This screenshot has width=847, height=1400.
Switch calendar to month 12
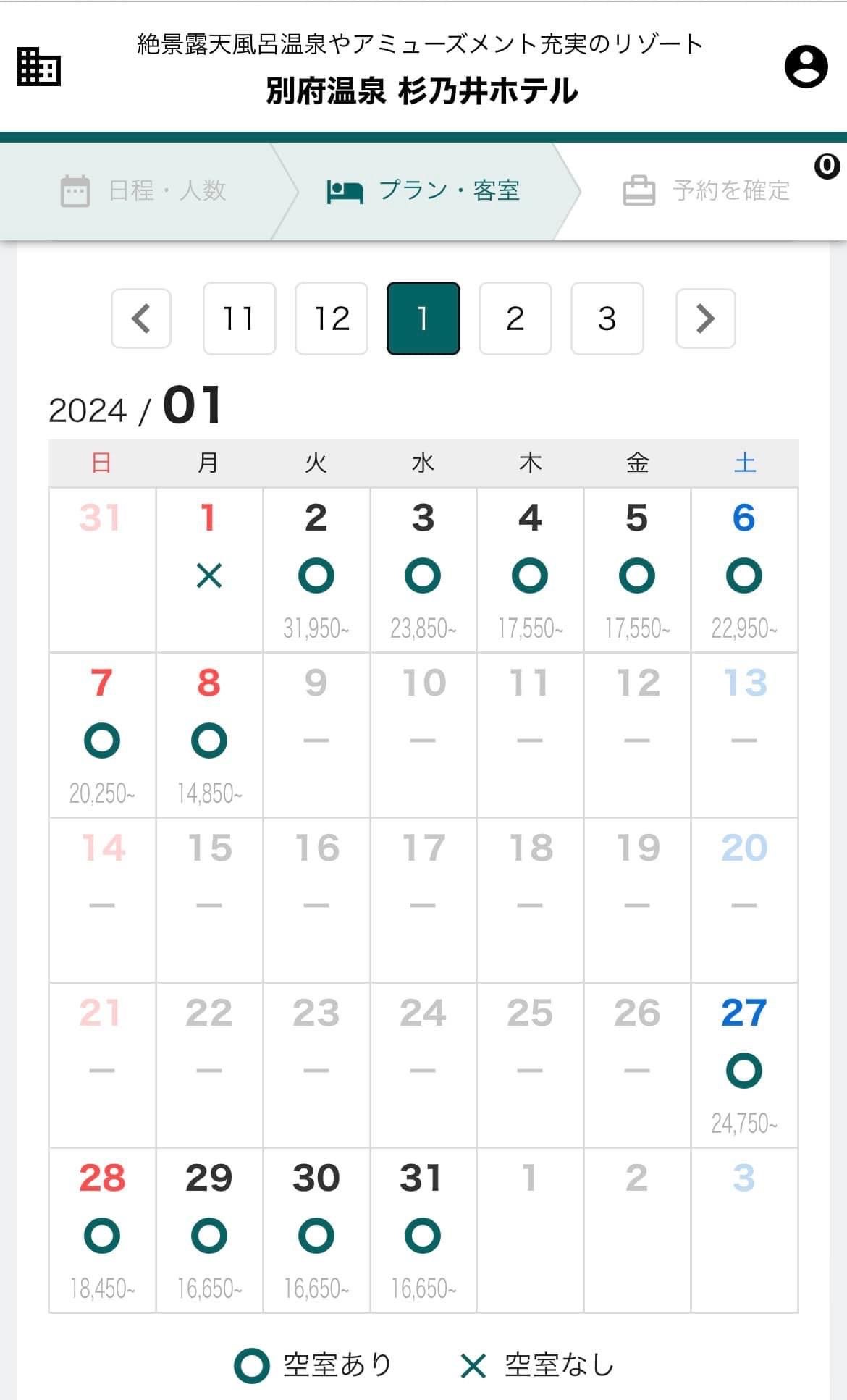332,319
